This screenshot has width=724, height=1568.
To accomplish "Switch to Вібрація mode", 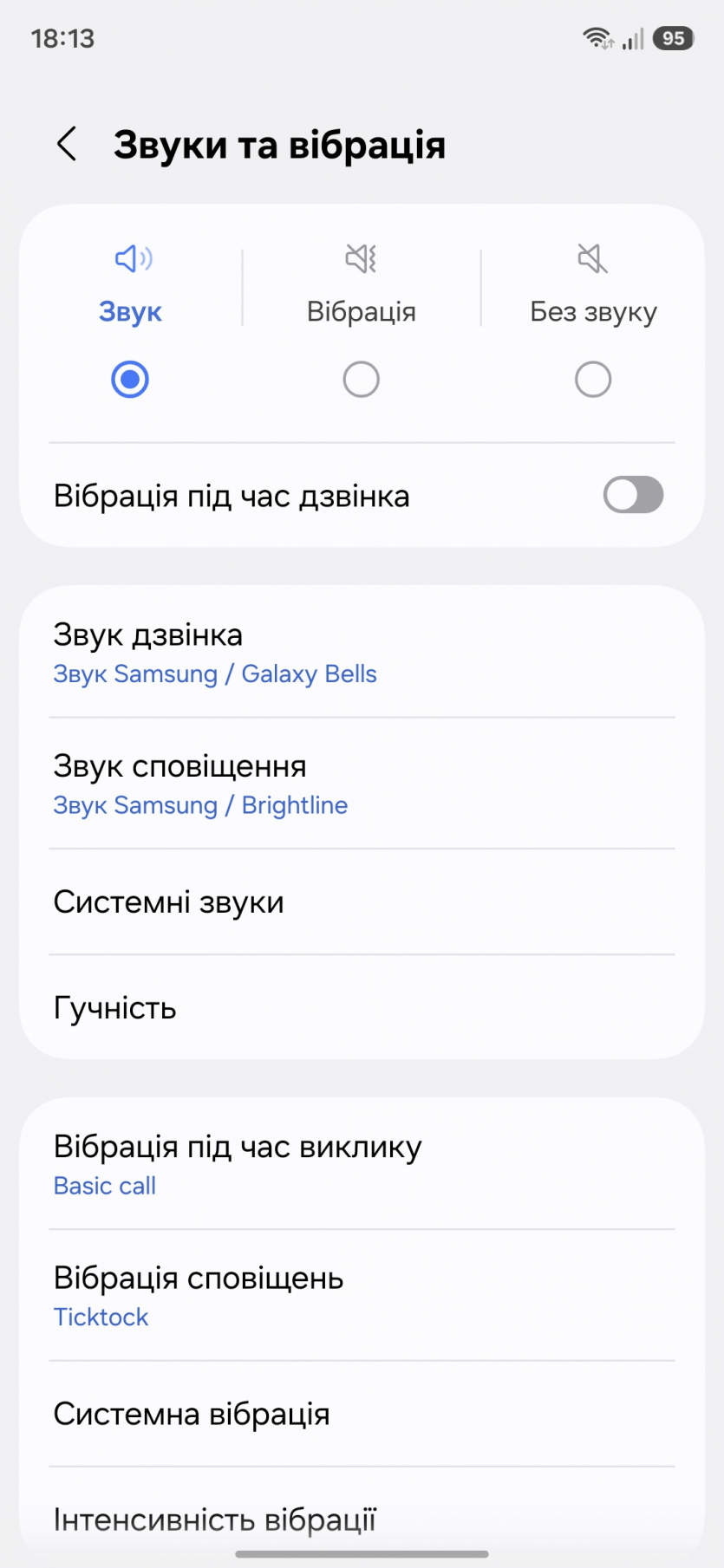I will [x=361, y=379].
